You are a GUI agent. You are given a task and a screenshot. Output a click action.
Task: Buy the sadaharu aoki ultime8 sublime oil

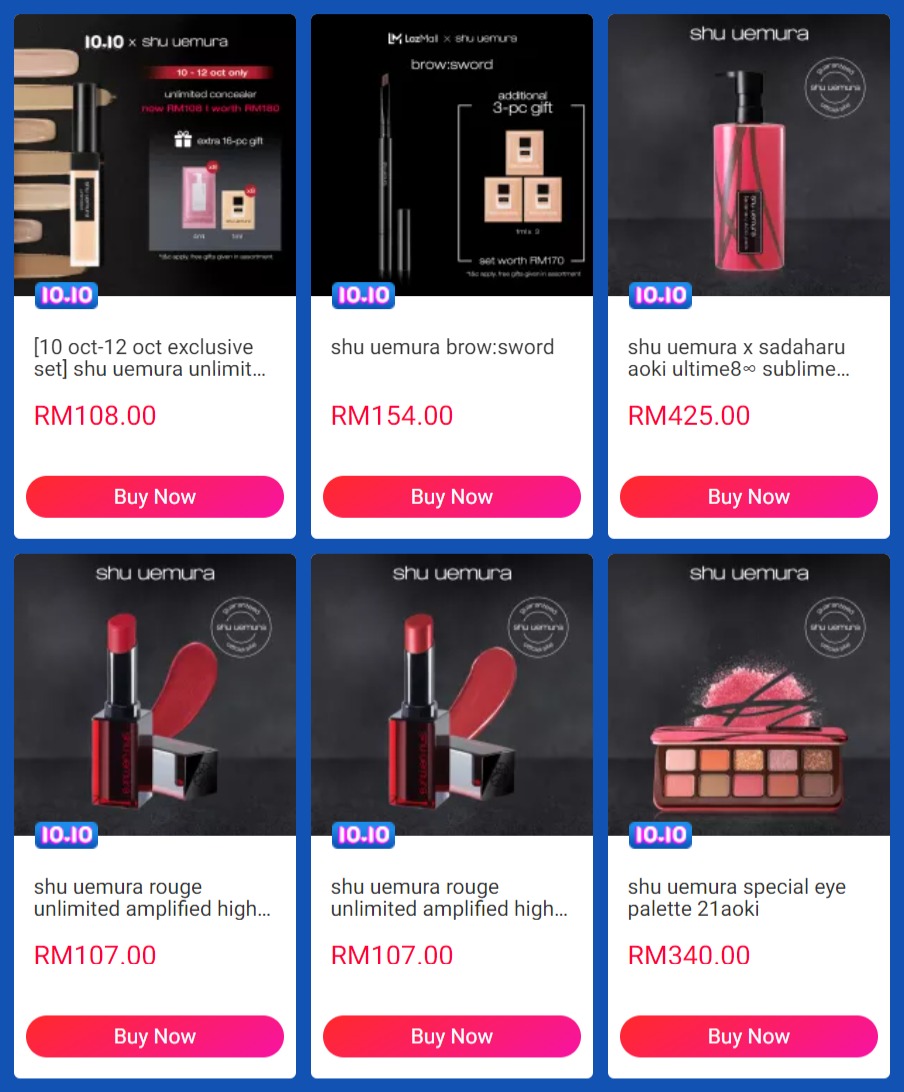point(749,497)
